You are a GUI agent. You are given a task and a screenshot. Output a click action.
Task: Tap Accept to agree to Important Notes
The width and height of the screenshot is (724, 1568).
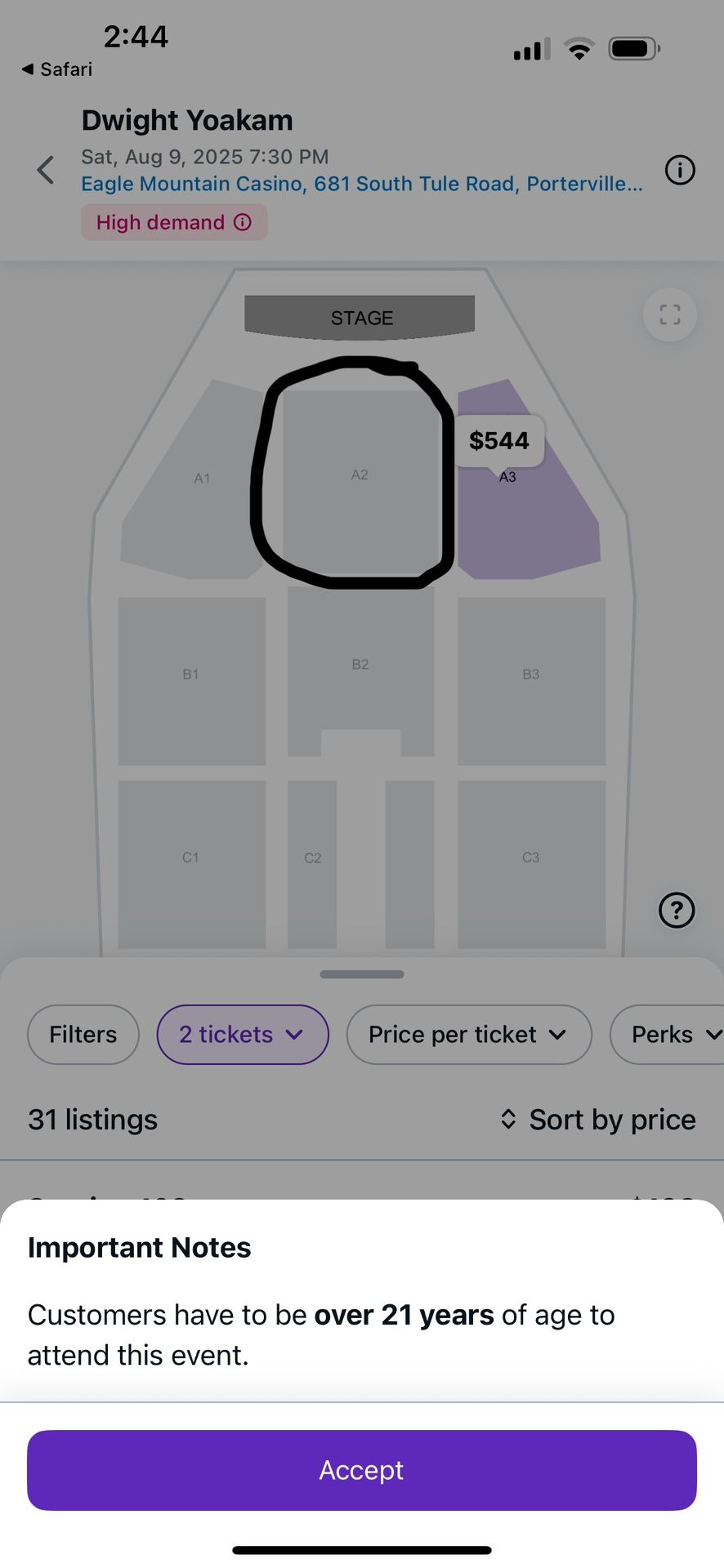(360, 1469)
